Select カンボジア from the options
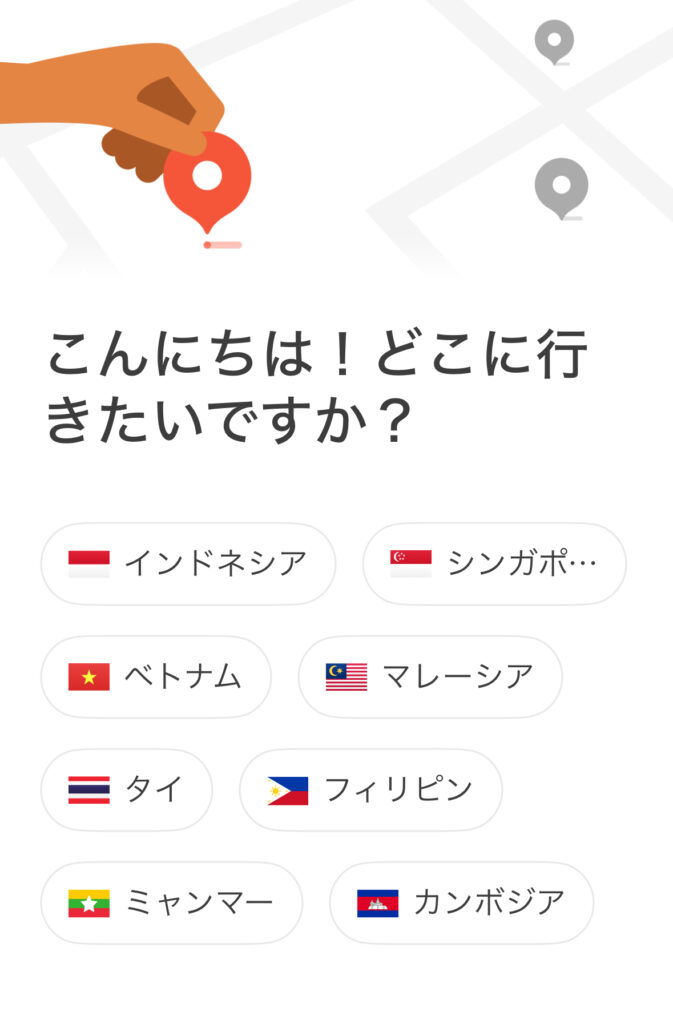This screenshot has height=1024, width=673. point(461,903)
